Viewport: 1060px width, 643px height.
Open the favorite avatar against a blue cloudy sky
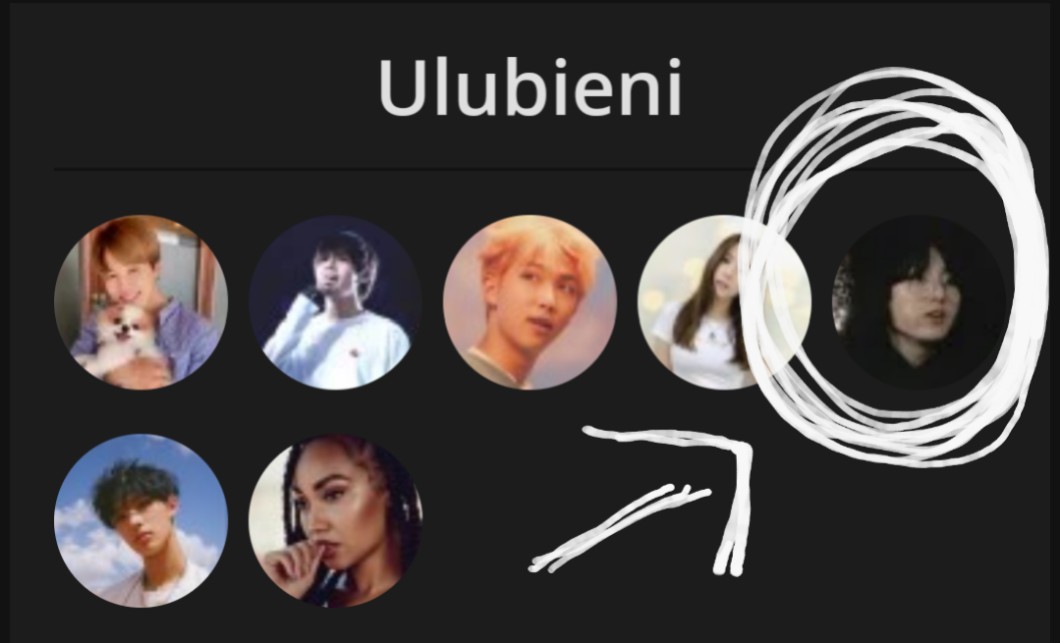pyautogui.click(x=141, y=521)
